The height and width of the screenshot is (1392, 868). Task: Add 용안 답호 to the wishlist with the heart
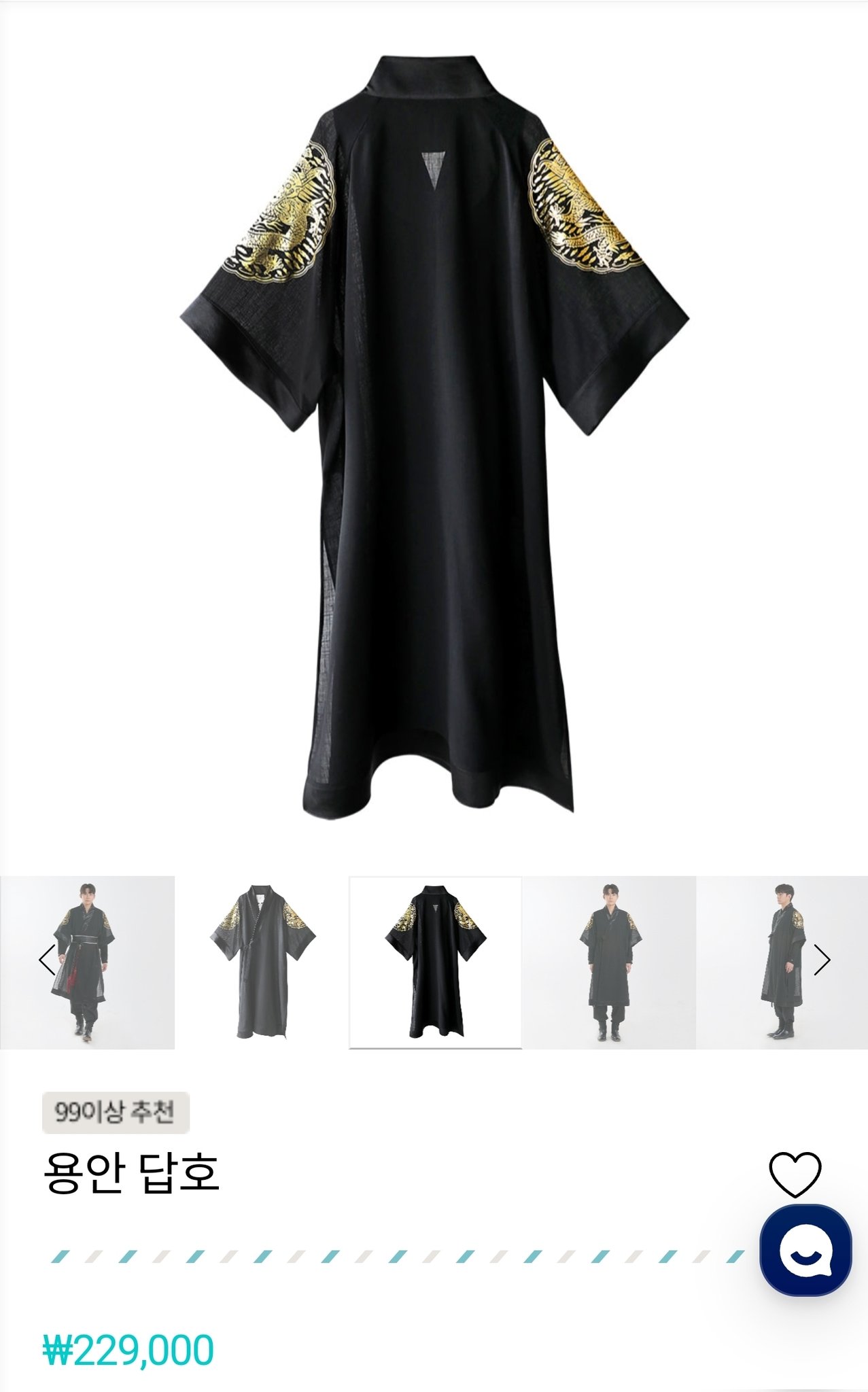coord(795,1174)
